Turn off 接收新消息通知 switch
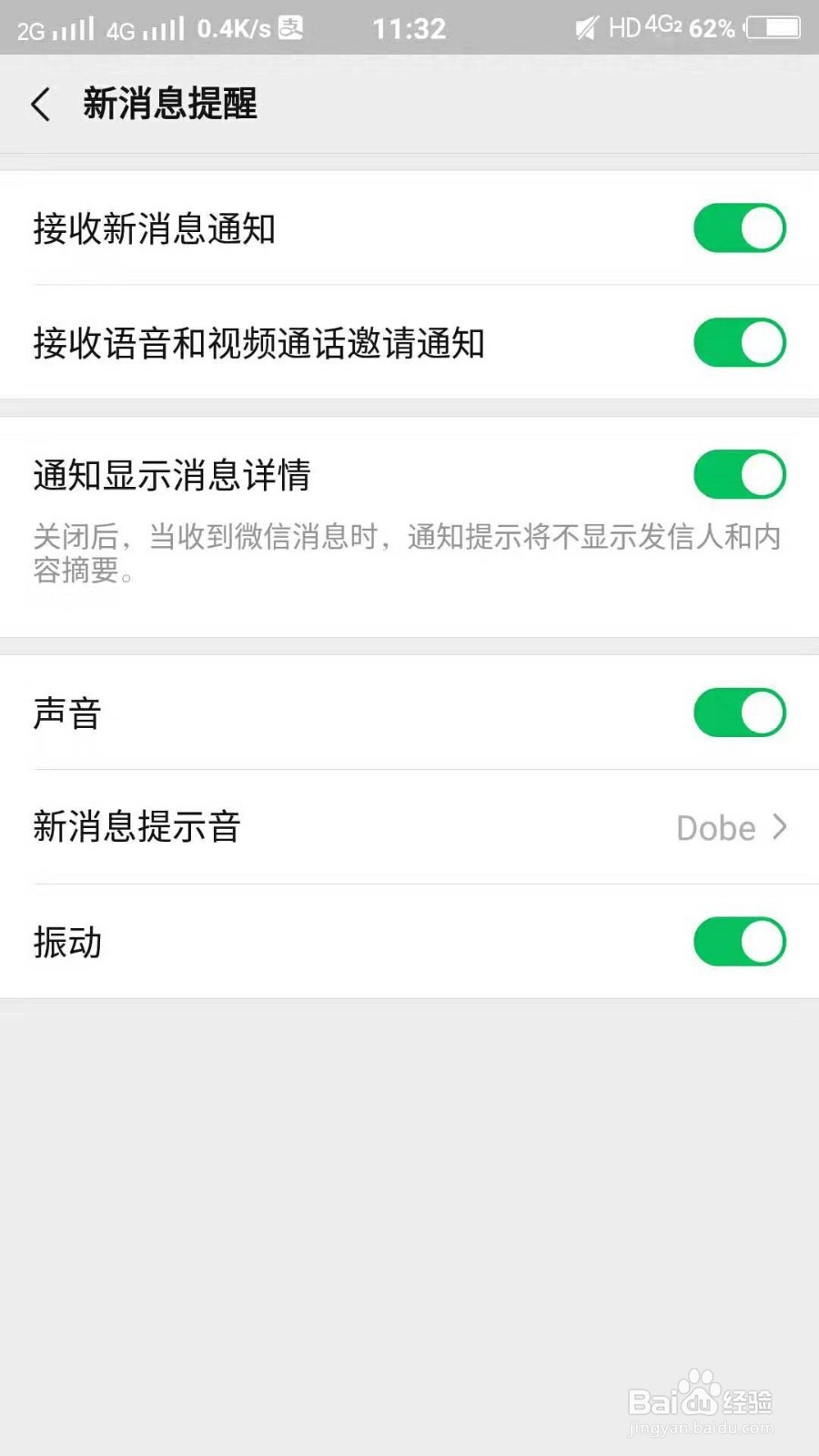Screen dimensions: 819x1456 click(x=740, y=227)
